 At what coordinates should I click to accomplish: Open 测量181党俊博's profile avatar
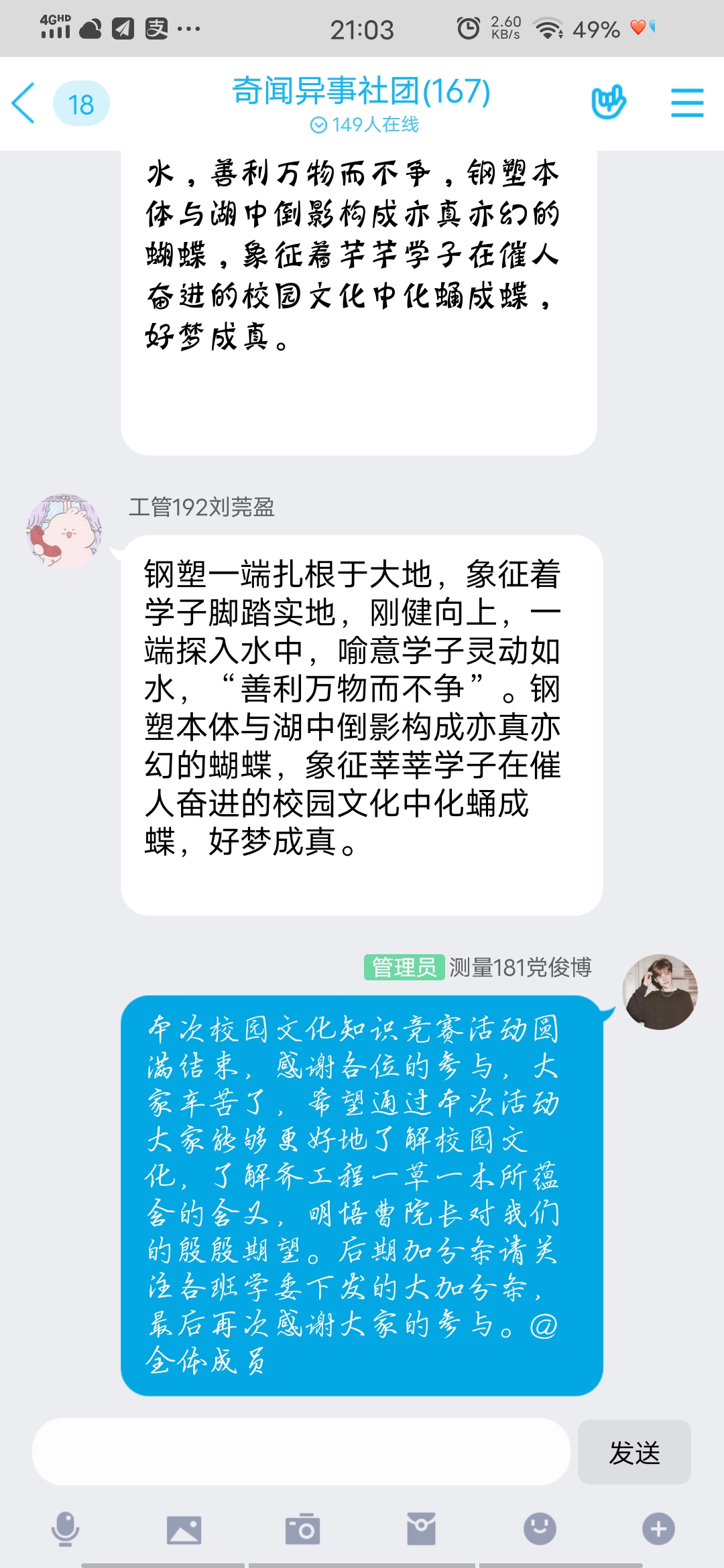[x=660, y=992]
